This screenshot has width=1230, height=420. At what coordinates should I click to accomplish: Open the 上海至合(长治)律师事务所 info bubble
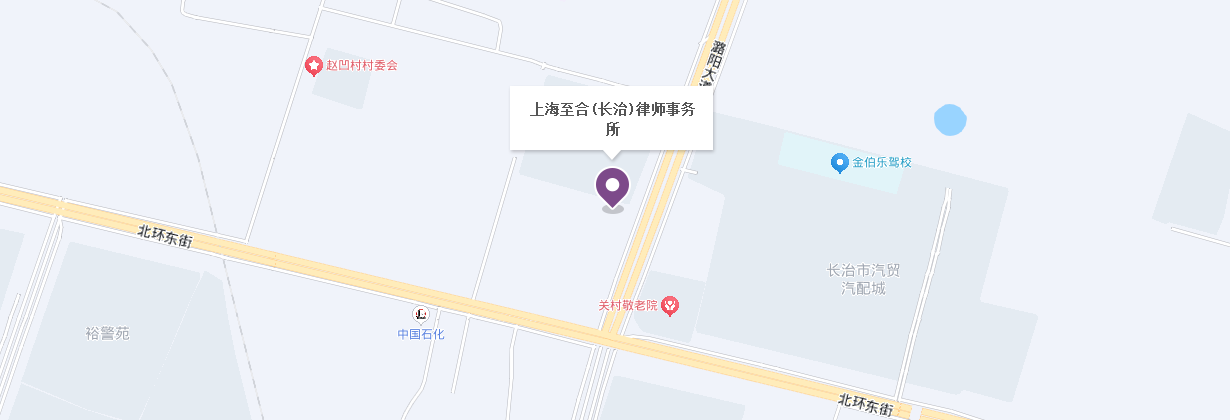click(x=611, y=118)
